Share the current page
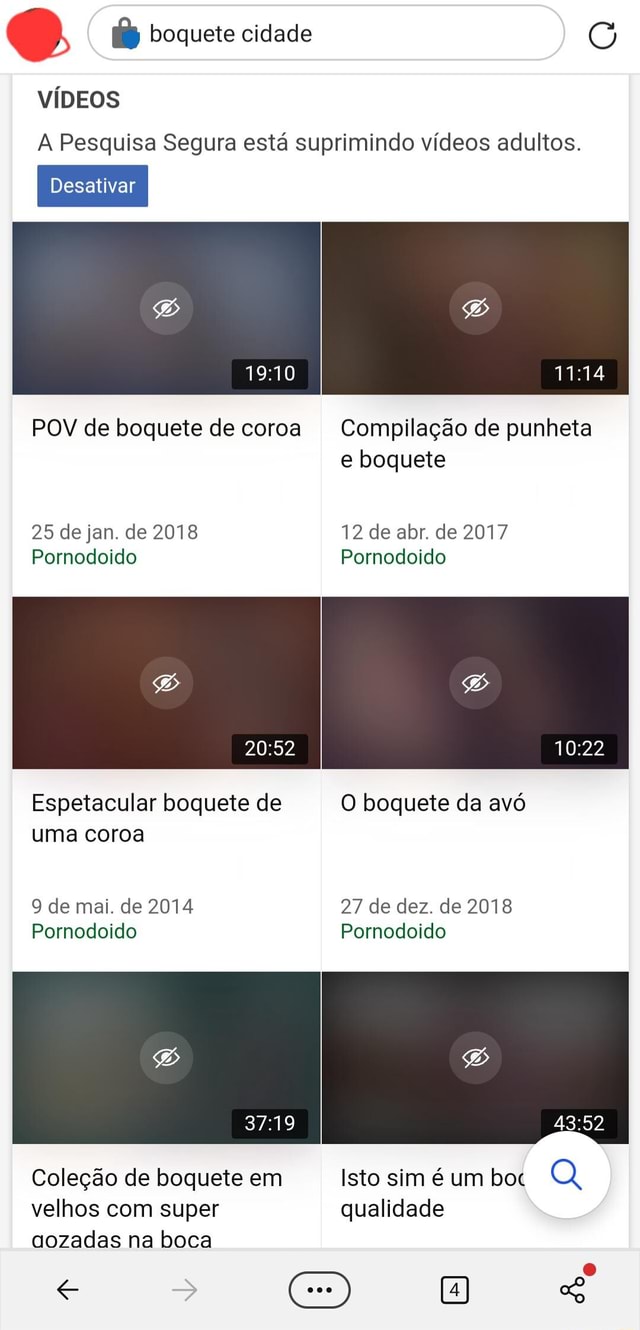The height and width of the screenshot is (1330, 640). point(573,1290)
